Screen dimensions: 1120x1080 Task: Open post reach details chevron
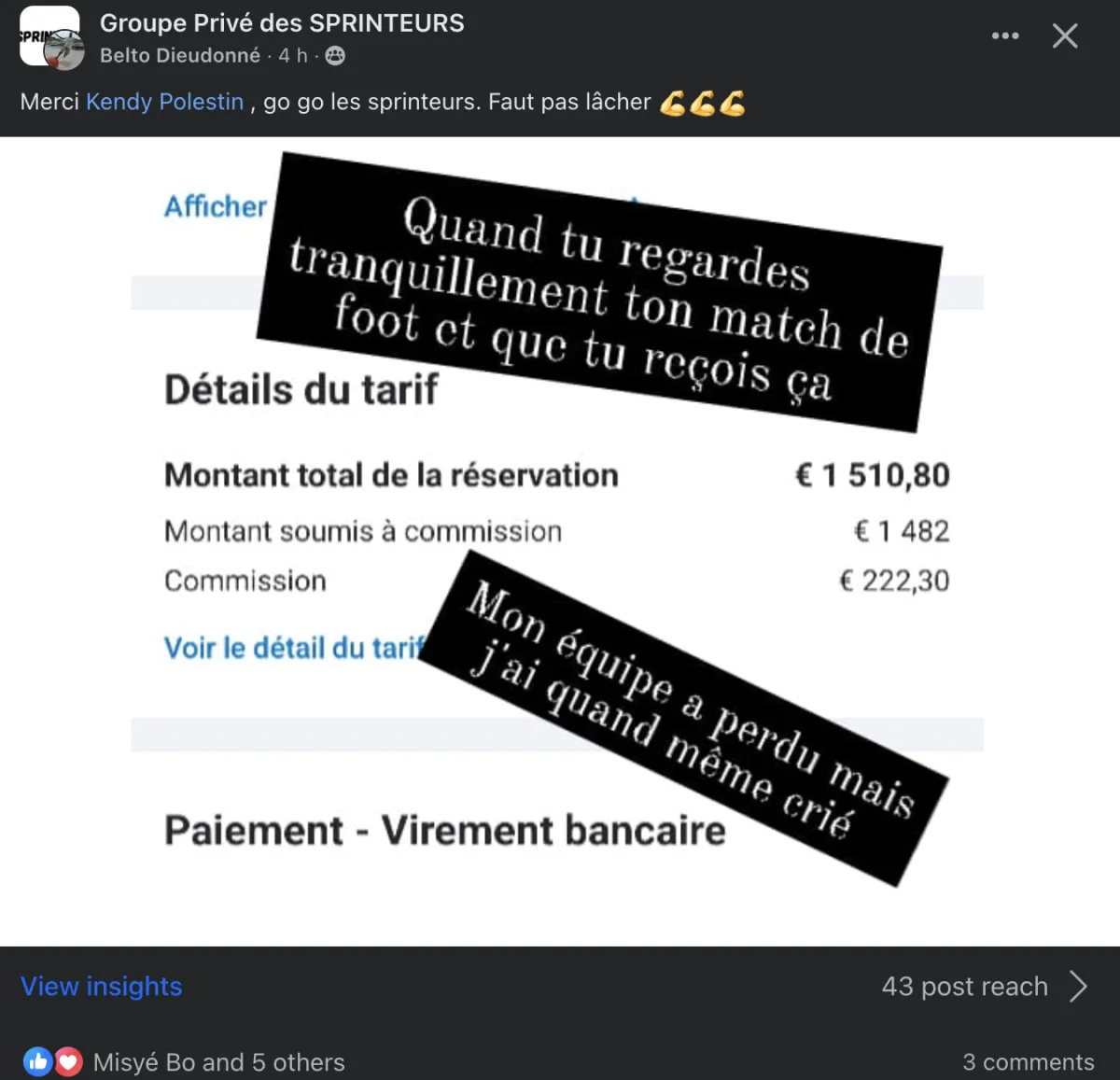pyautogui.click(x=1079, y=987)
